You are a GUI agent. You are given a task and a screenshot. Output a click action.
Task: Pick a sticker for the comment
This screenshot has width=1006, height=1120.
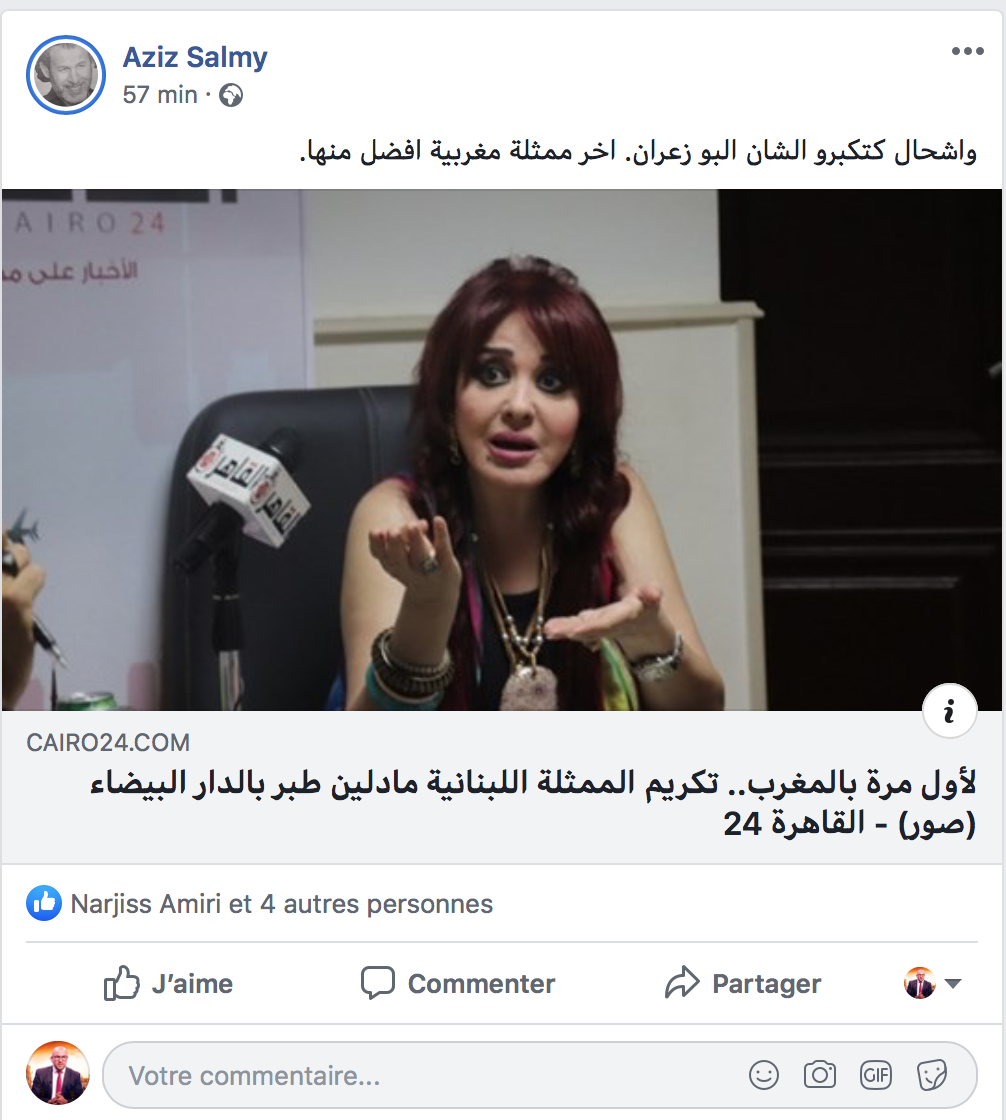click(x=932, y=1075)
